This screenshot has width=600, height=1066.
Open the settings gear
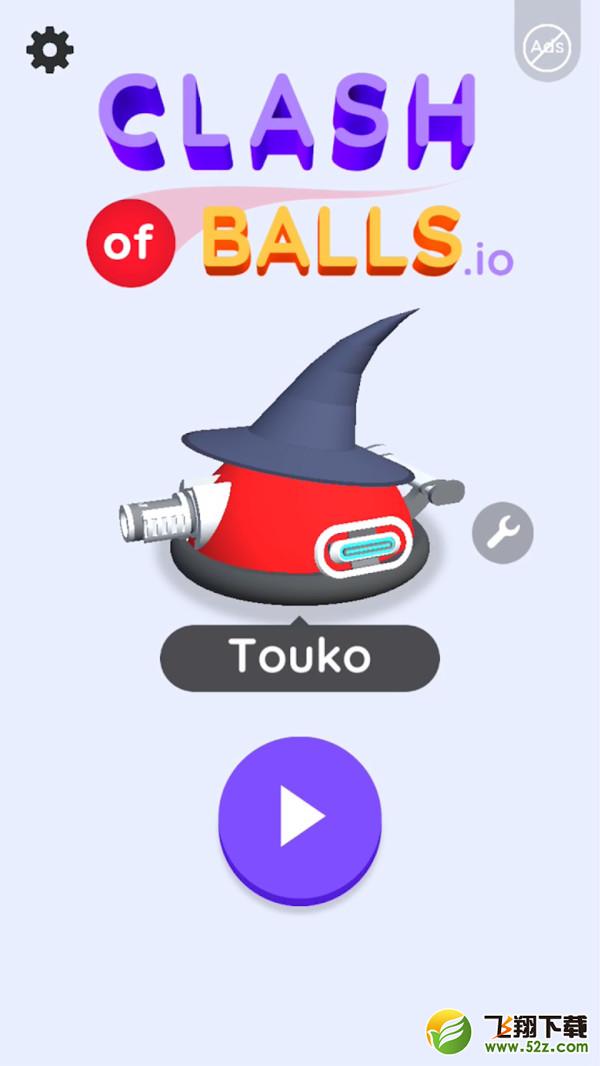[x=50, y=50]
